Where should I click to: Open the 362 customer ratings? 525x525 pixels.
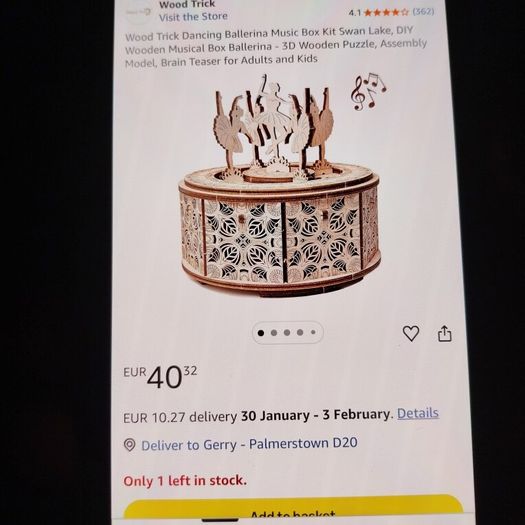423,12
